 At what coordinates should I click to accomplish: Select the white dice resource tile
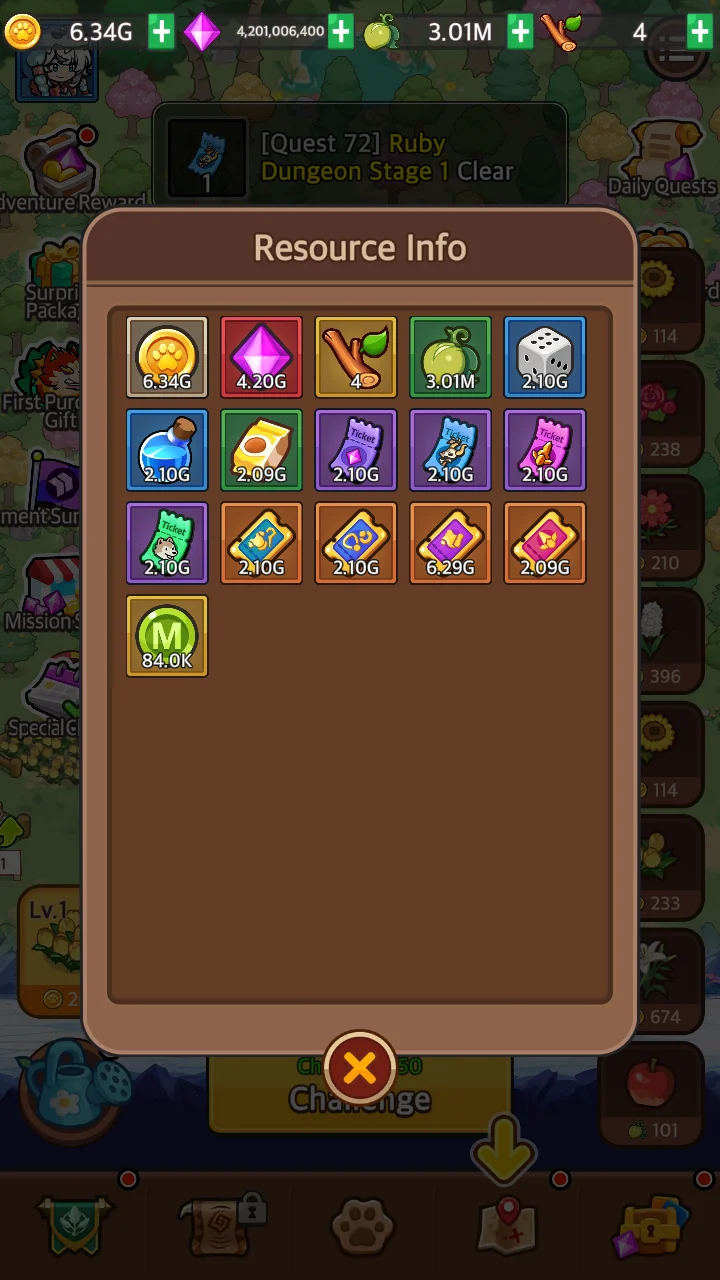click(x=545, y=357)
